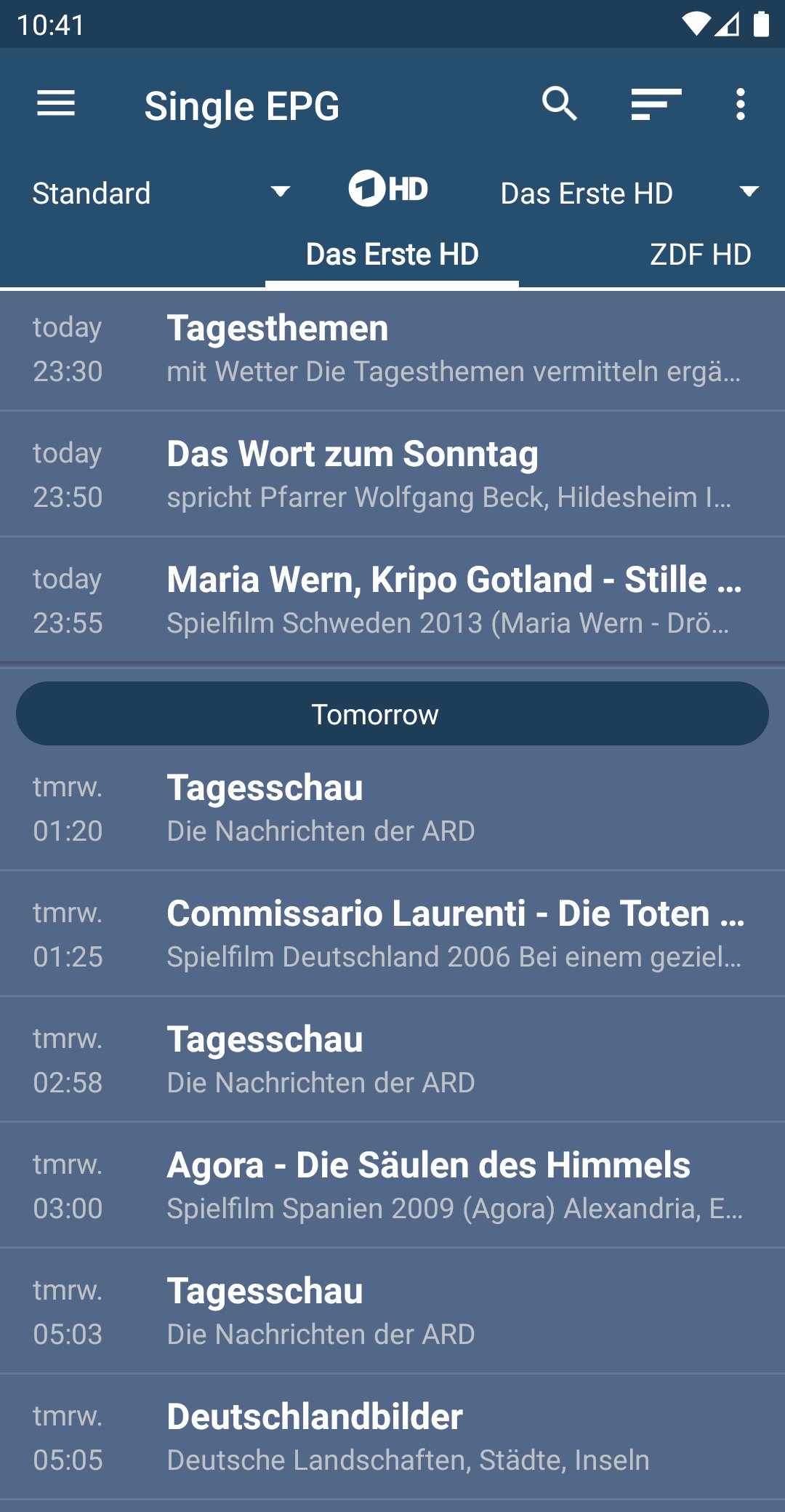Open Das Wort zum Sonntag entry

tap(392, 475)
